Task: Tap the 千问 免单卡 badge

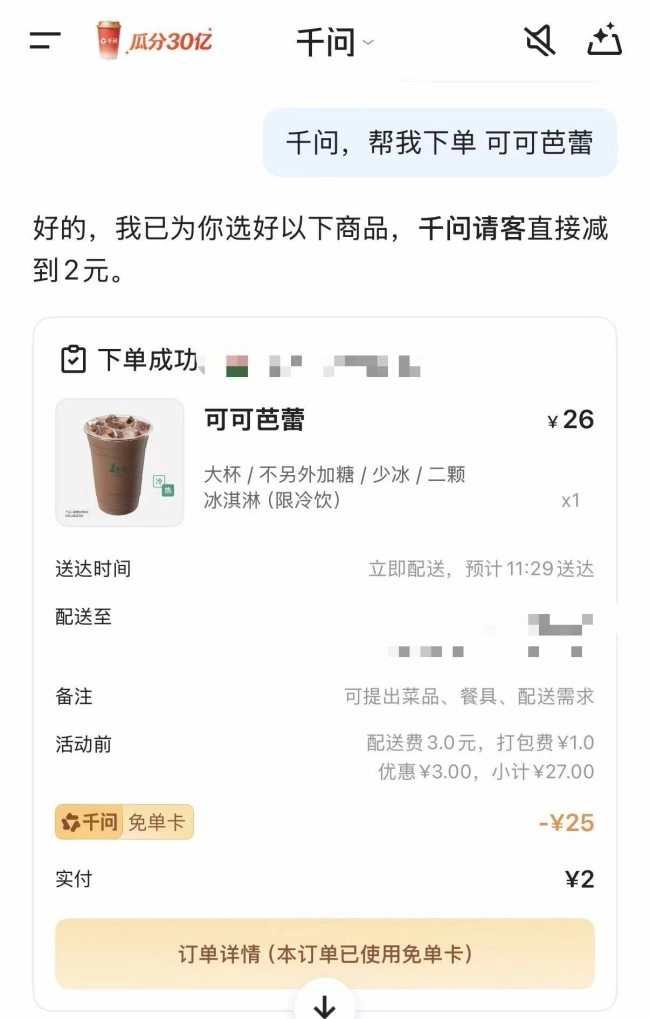Action: click(124, 822)
